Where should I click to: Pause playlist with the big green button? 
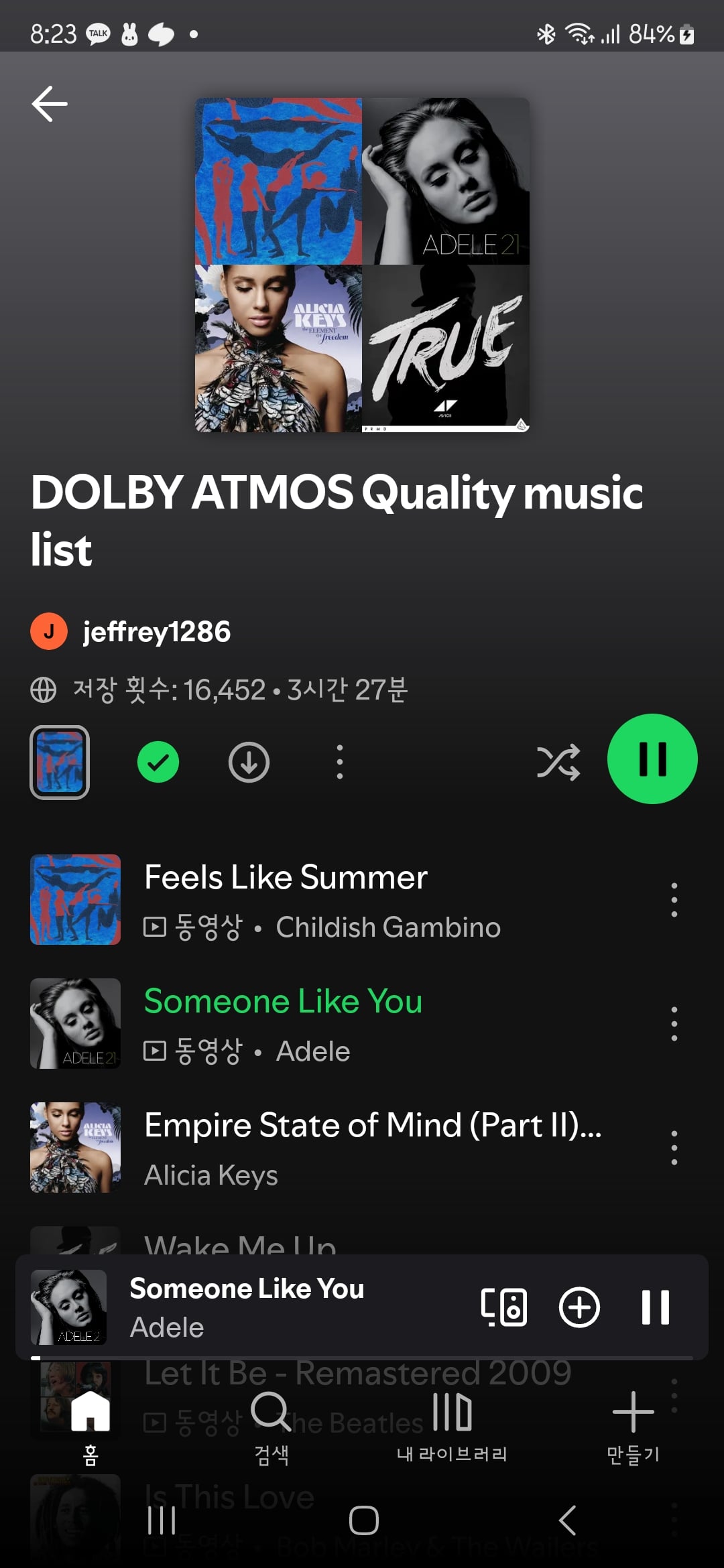[x=652, y=759]
